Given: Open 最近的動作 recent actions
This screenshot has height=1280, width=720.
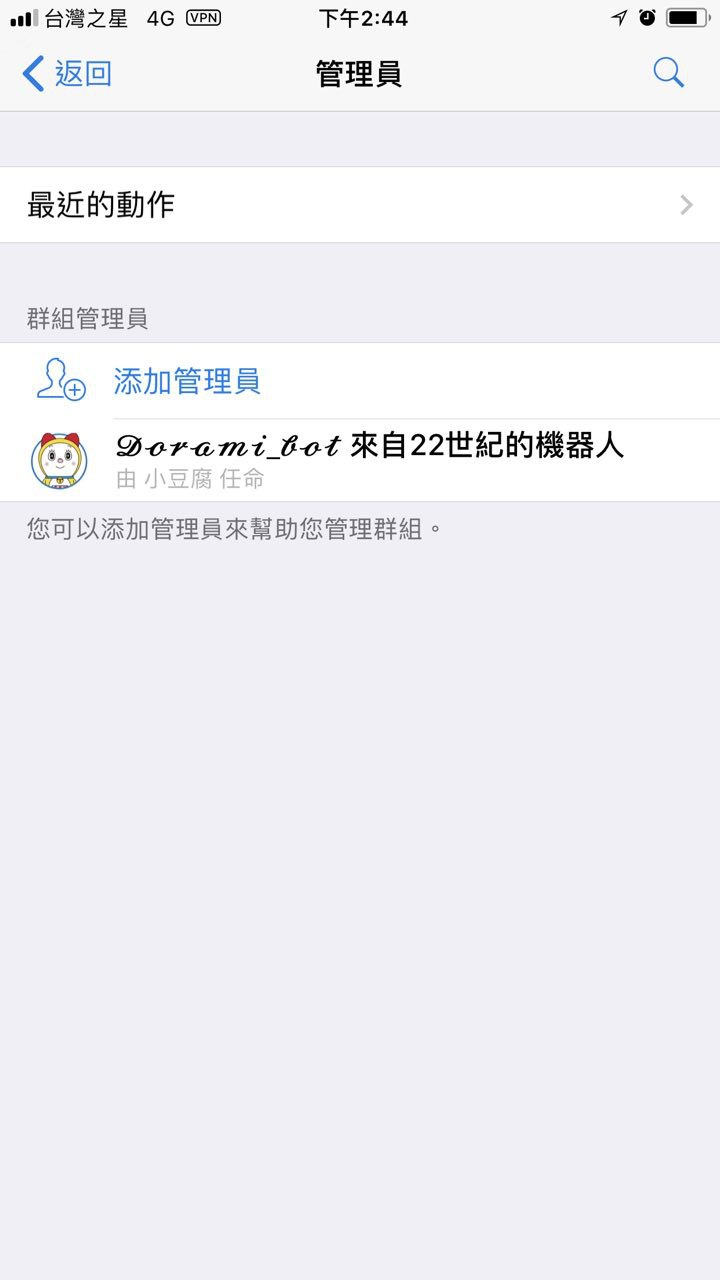Looking at the screenshot, I should pyautogui.click(x=360, y=205).
